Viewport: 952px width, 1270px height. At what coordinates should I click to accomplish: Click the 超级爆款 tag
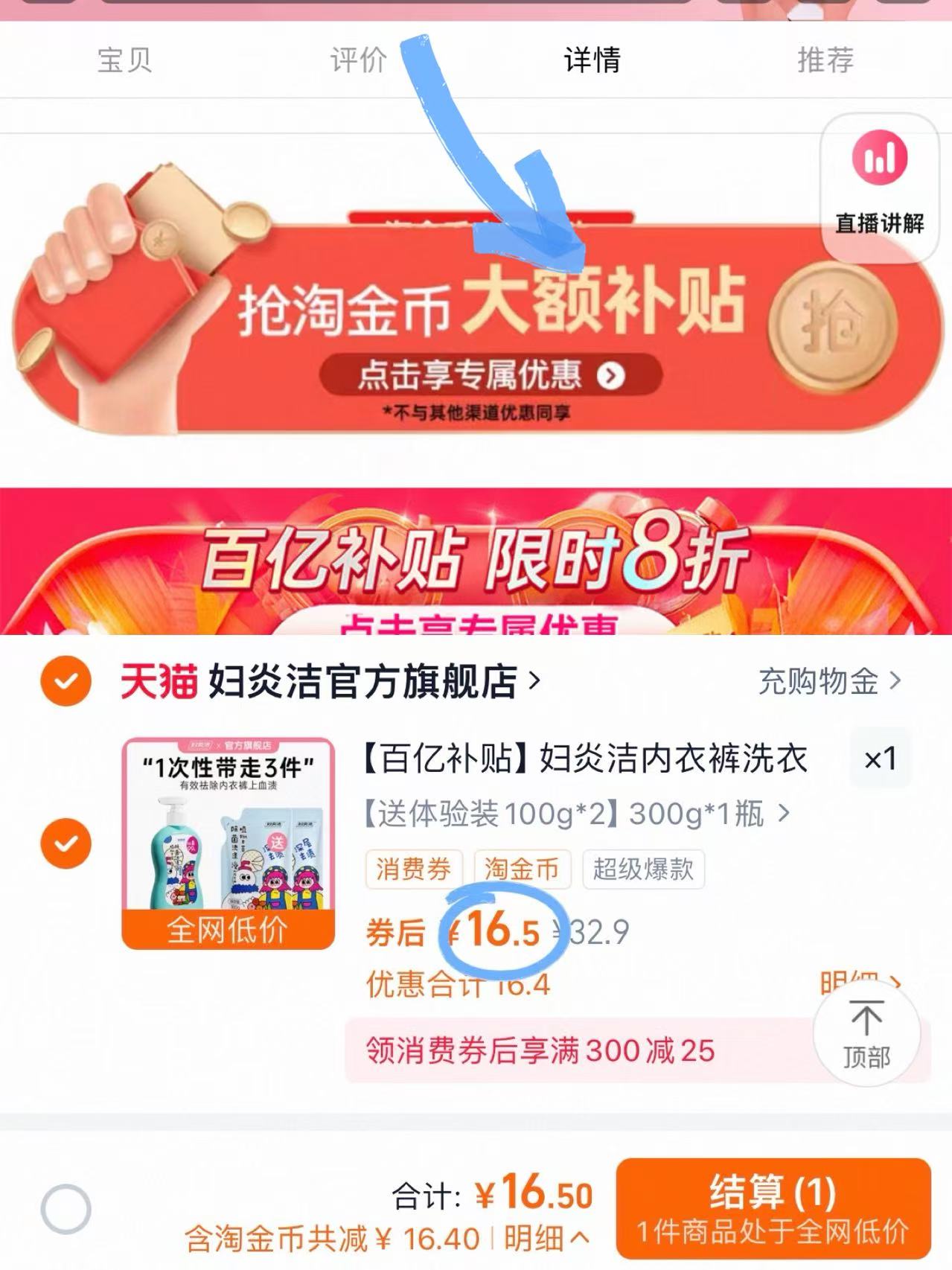pos(642,867)
